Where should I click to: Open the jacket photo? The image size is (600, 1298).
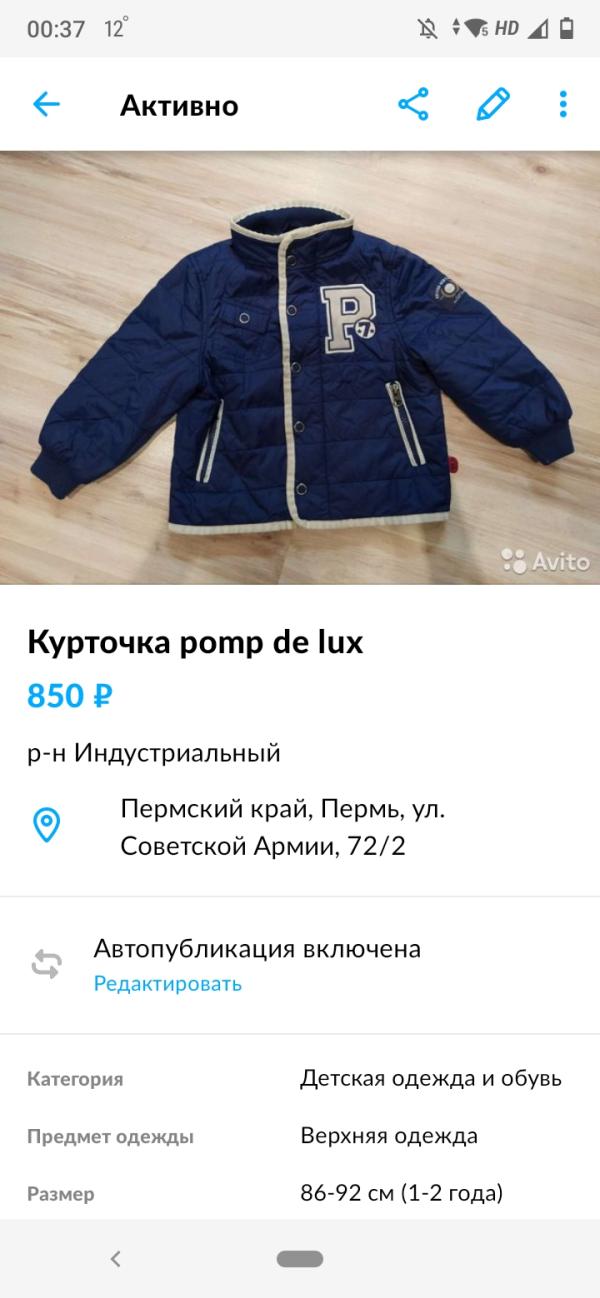pos(300,367)
